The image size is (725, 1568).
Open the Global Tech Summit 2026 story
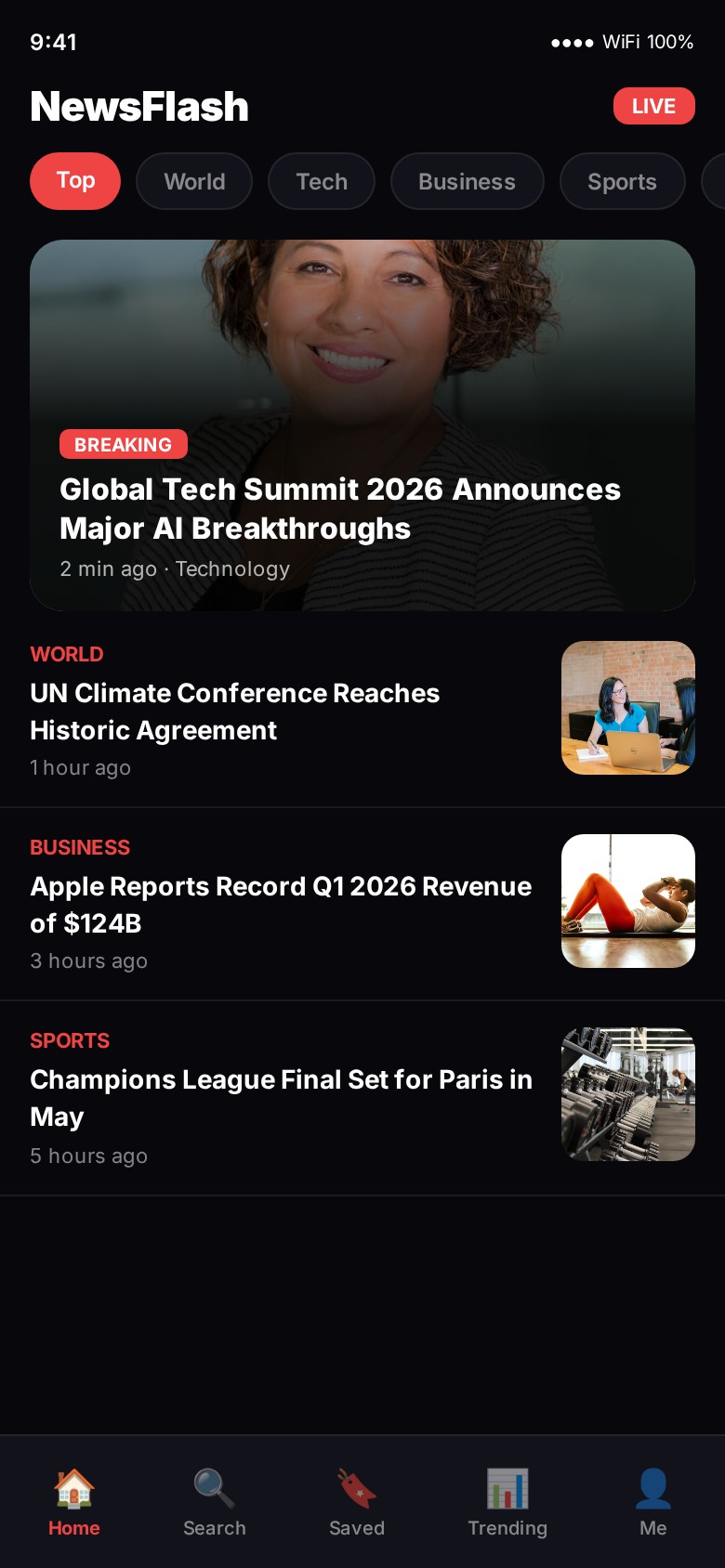(362, 508)
